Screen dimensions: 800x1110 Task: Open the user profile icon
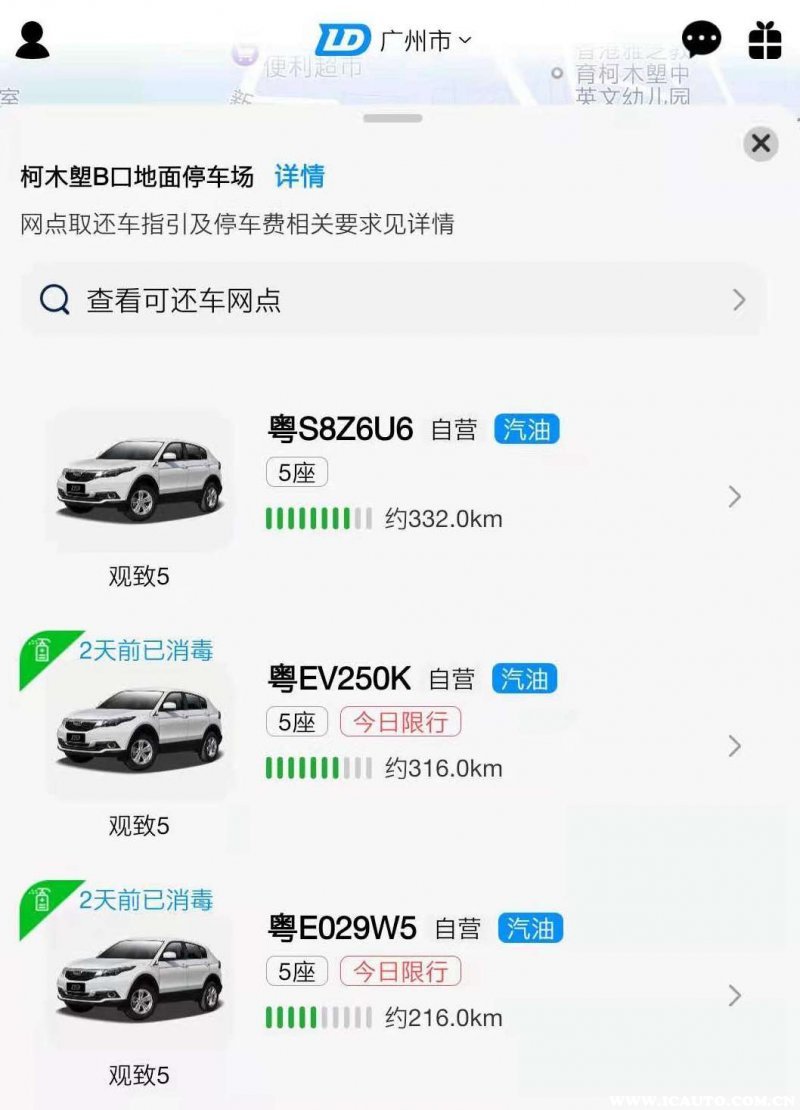pos(32,40)
